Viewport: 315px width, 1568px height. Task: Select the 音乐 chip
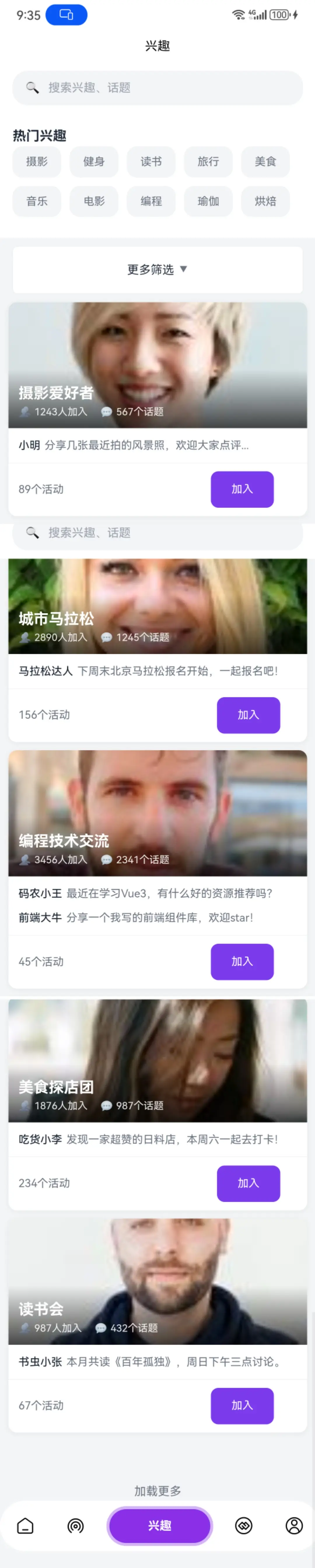pos(36,201)
